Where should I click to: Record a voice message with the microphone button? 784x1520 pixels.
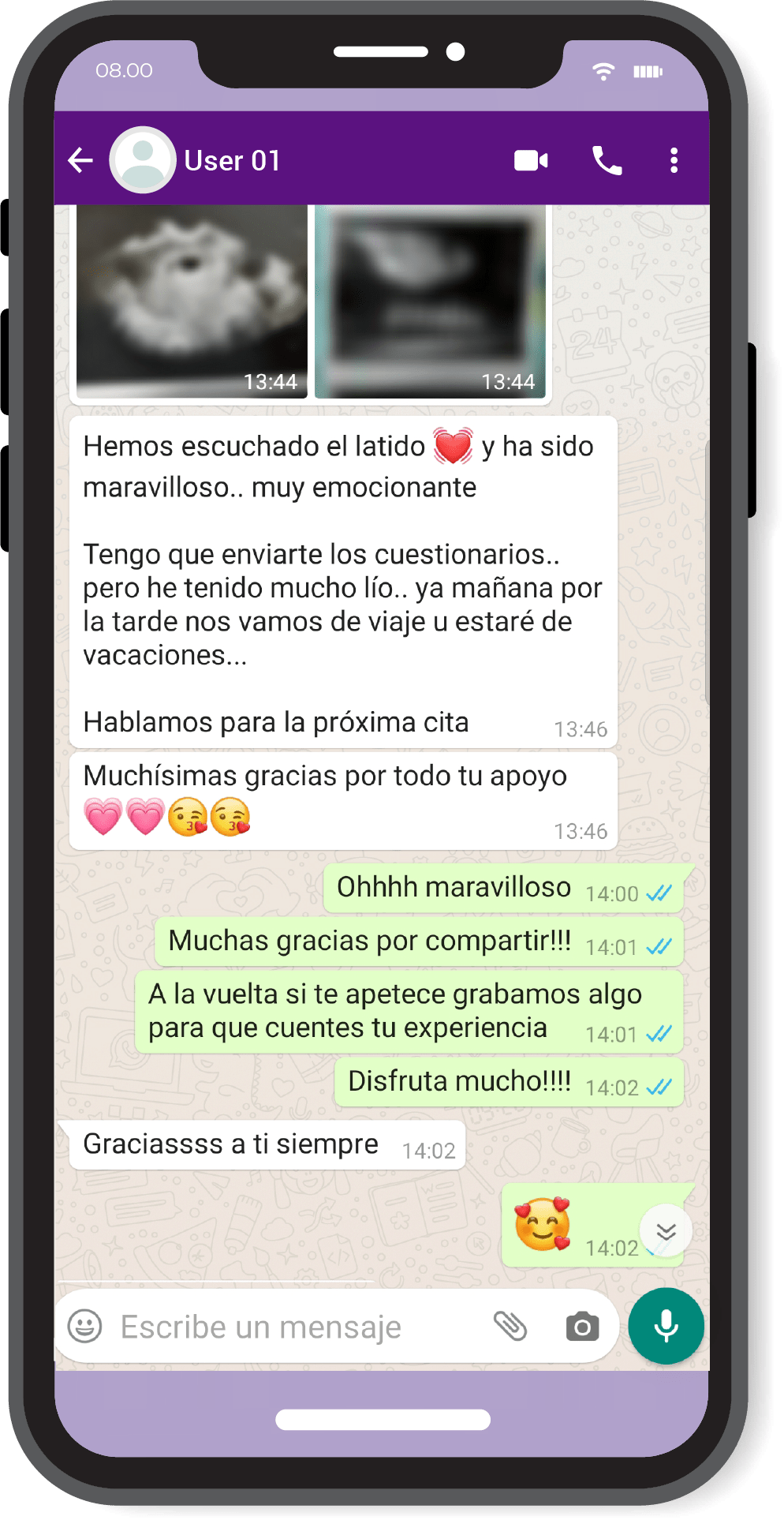click(x=666, y=1327)
